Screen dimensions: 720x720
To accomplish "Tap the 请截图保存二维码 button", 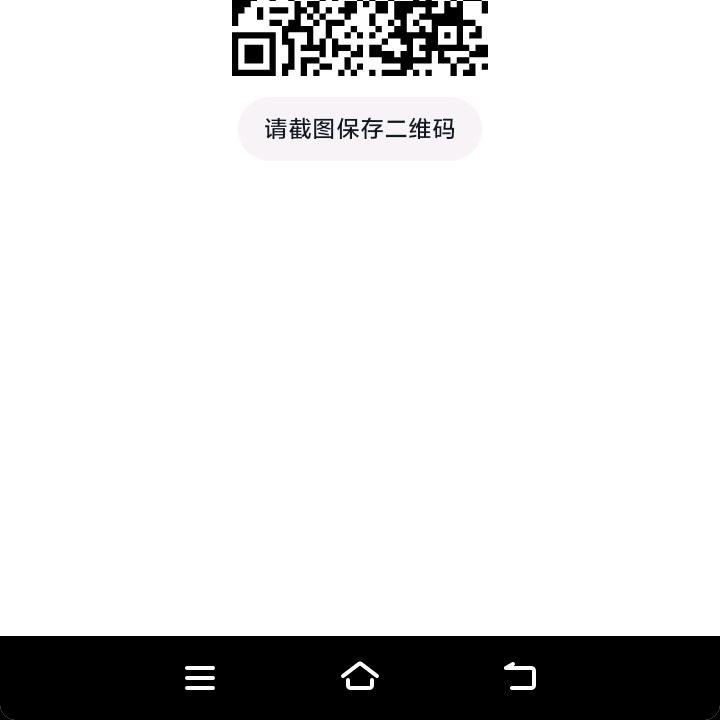I will (x=360, y=129).
